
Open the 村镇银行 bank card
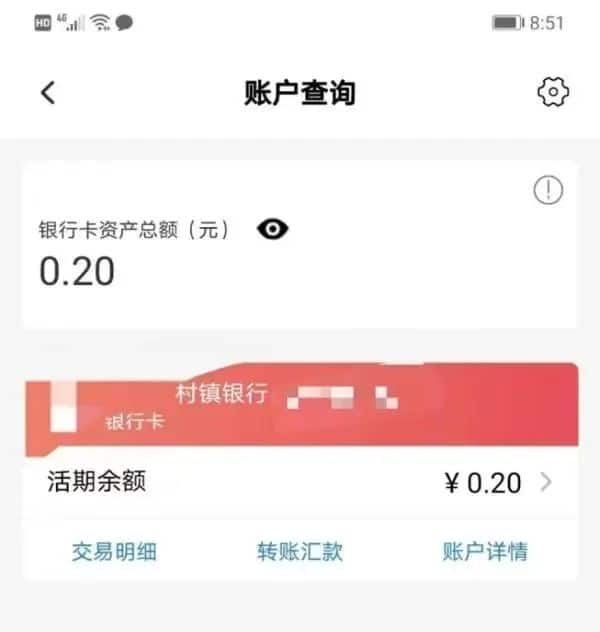click(300, 403)
